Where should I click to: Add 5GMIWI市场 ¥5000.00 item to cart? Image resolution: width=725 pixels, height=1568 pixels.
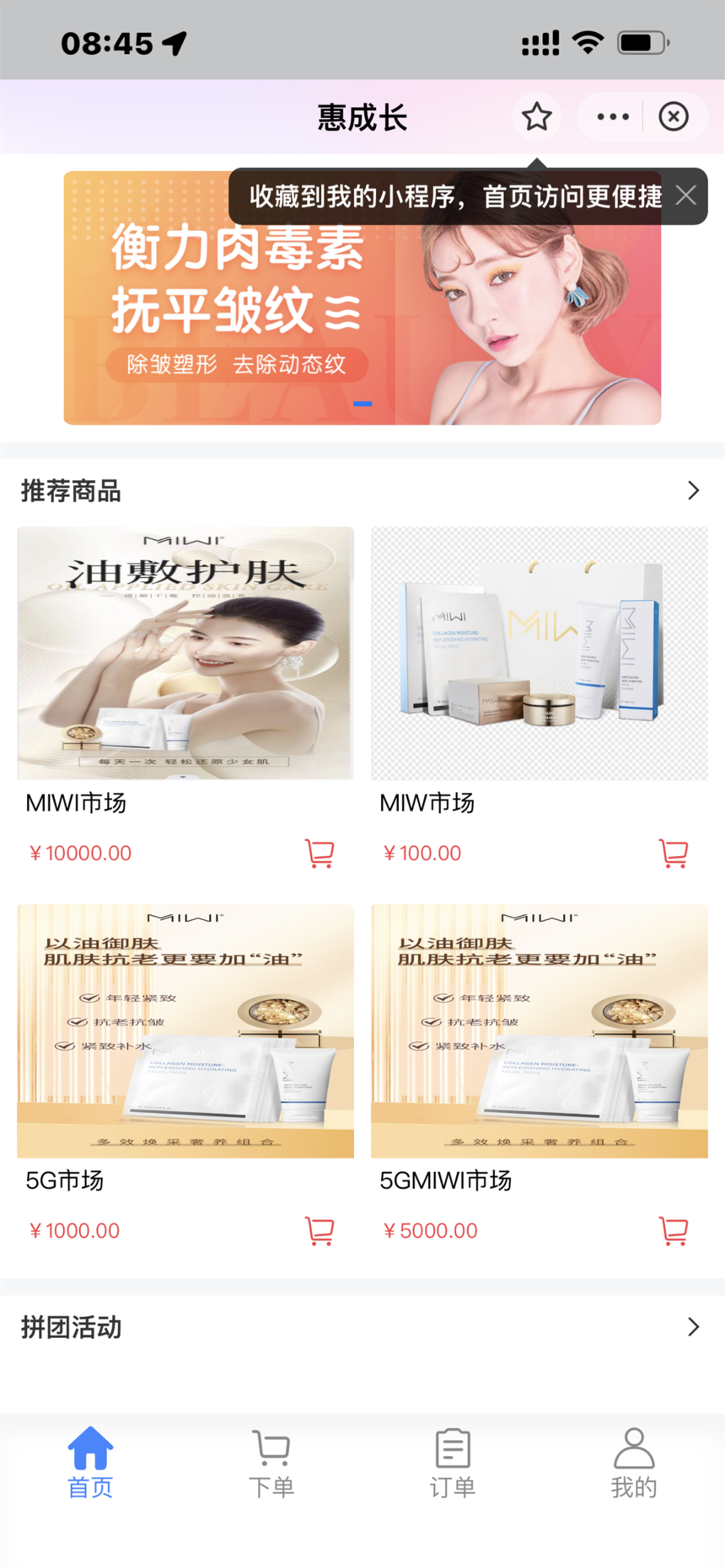click(674, 1231)
